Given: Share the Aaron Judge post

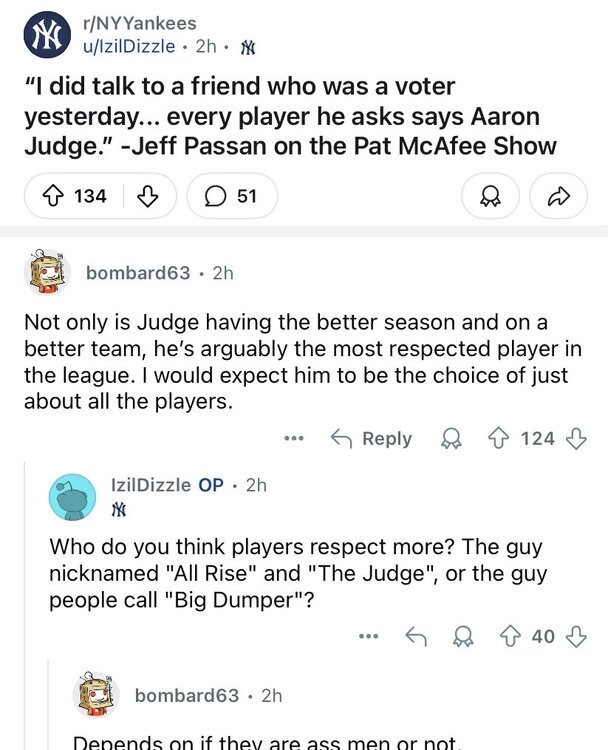Looking at the screenshot, I should (x=559, y=196).
